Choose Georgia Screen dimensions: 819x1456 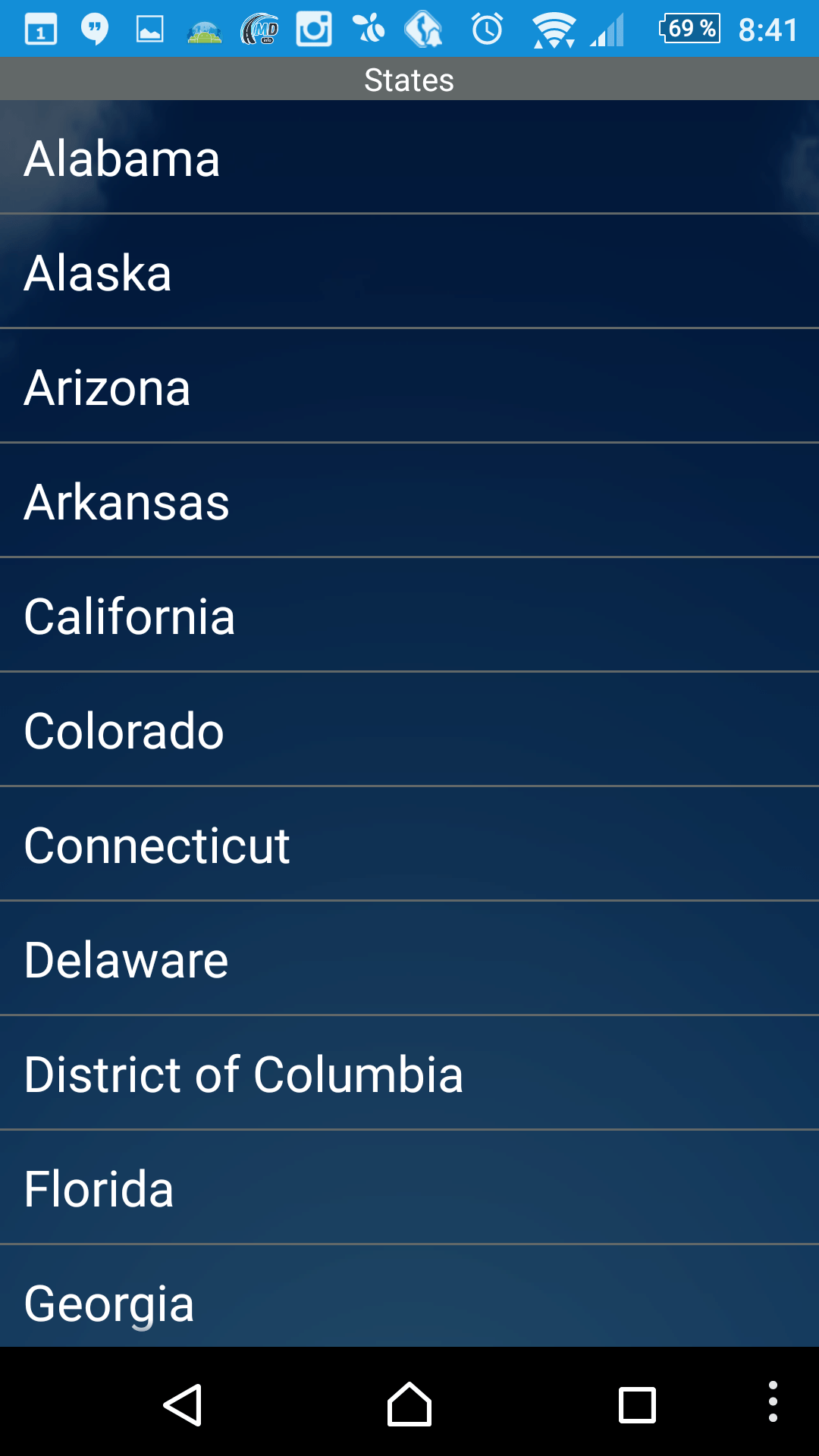click(409, 1296)
